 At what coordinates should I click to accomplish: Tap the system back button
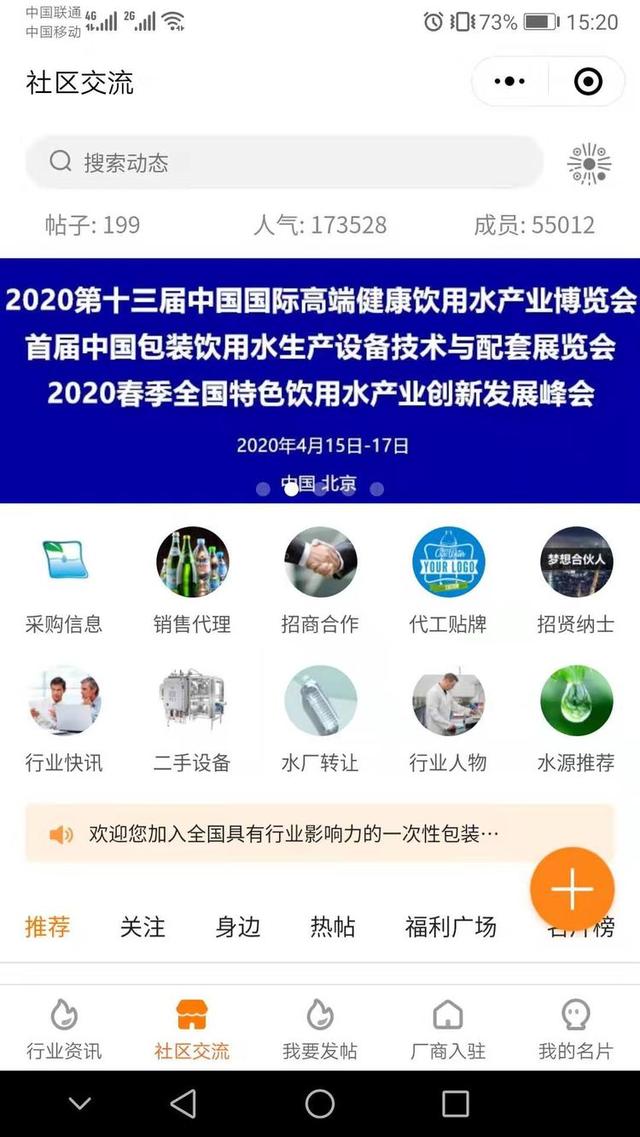click(x=183, y=1103)
